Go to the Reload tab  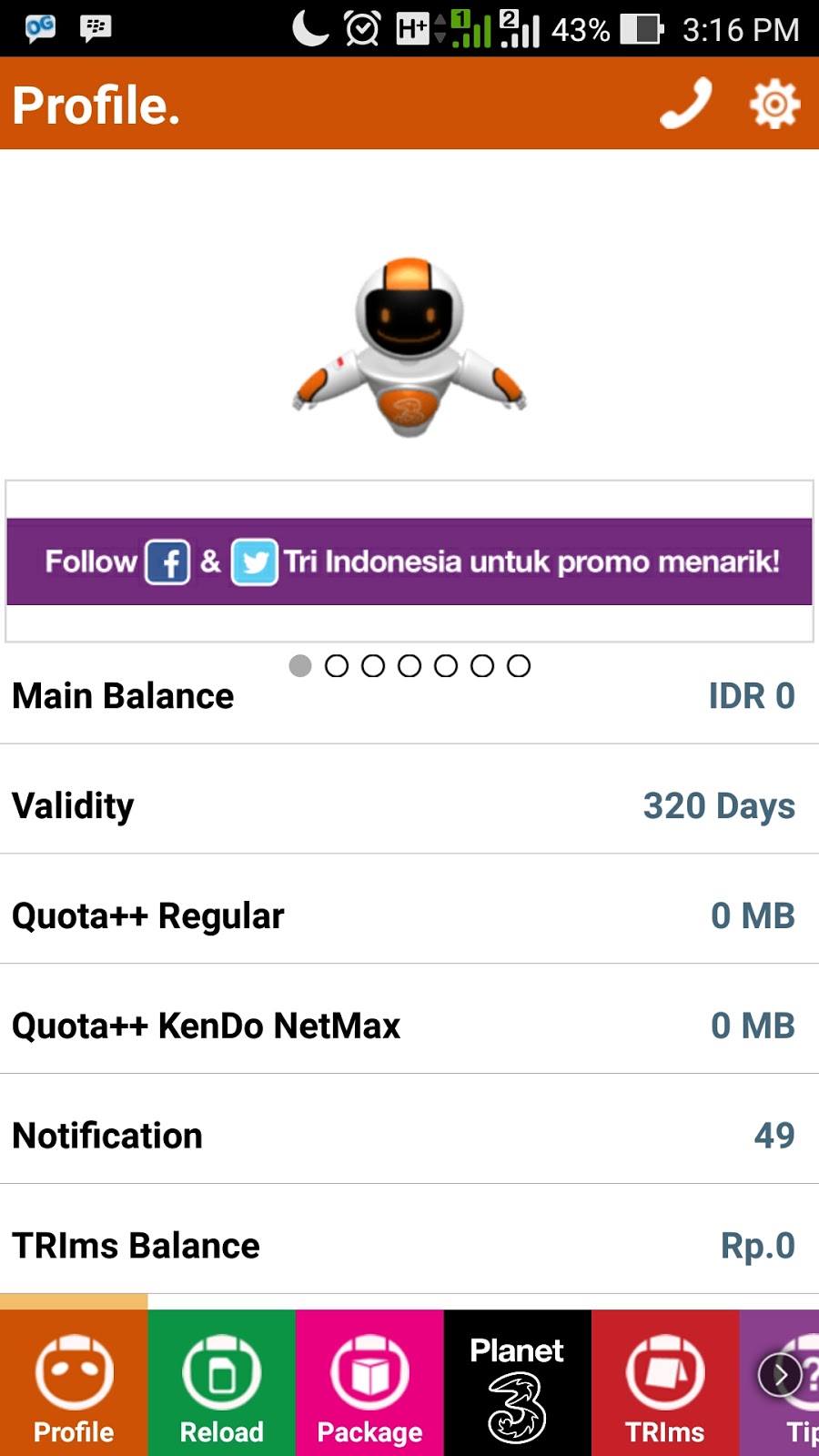[221, 1385]
